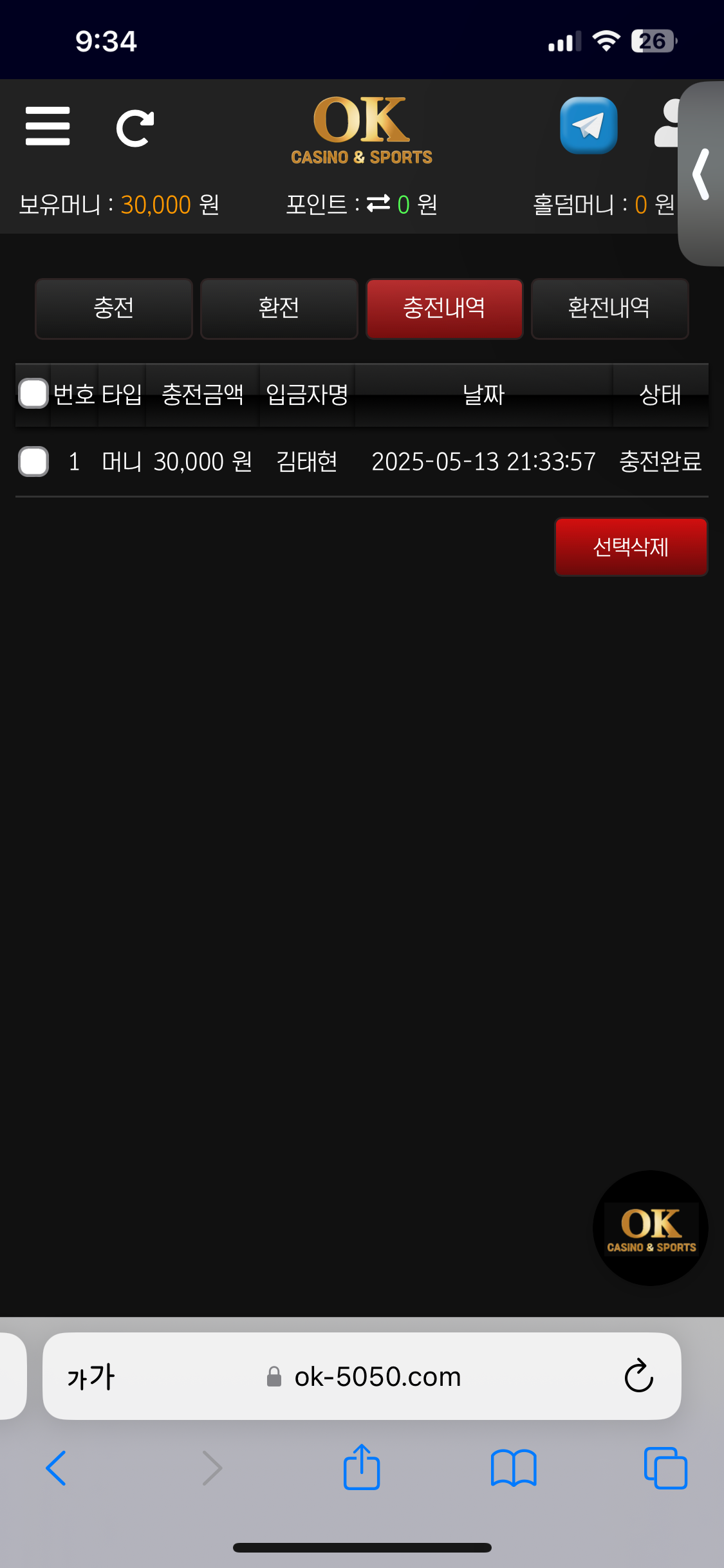This screenshot has height=1568, width=724.
Task: Open the Telegram support icon
Action: 588,126
